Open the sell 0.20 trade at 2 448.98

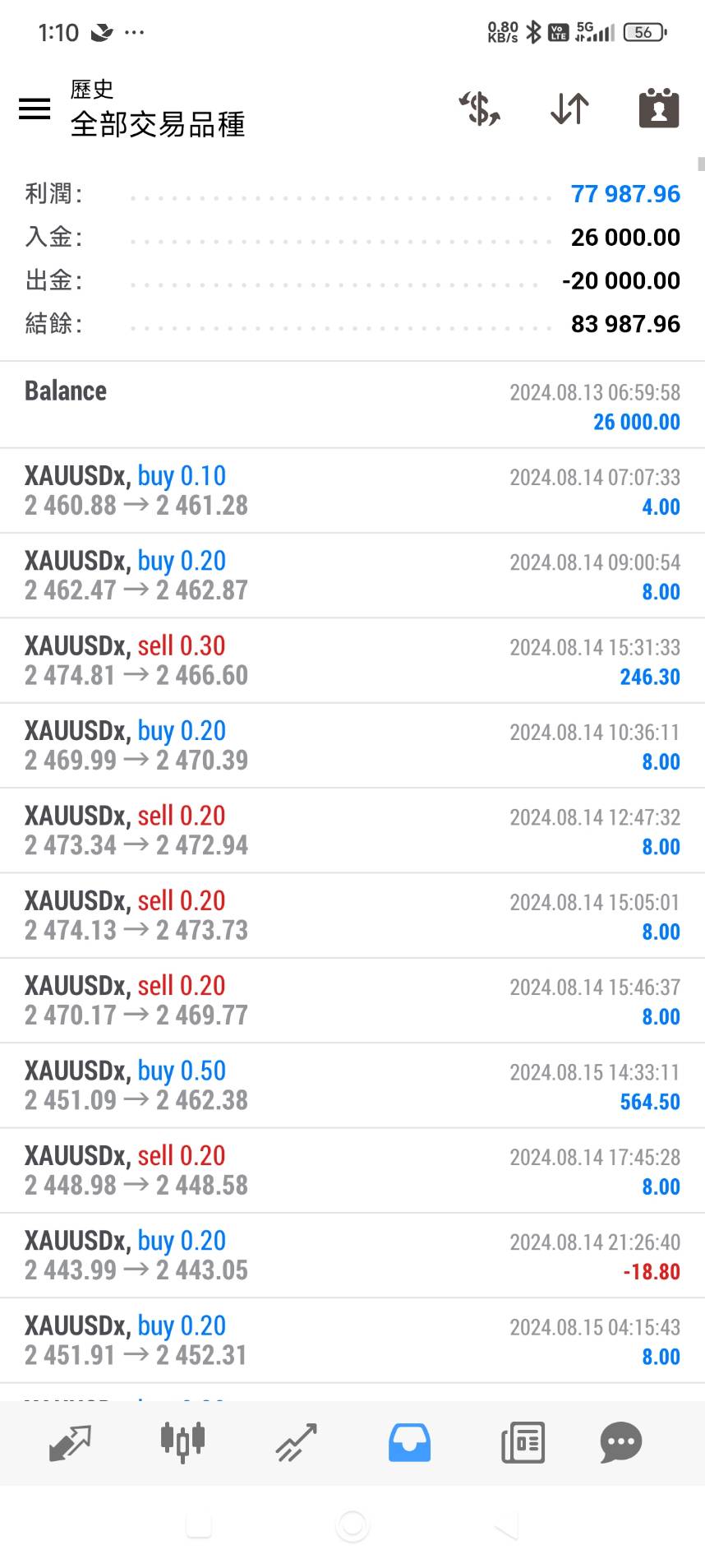352,1170
